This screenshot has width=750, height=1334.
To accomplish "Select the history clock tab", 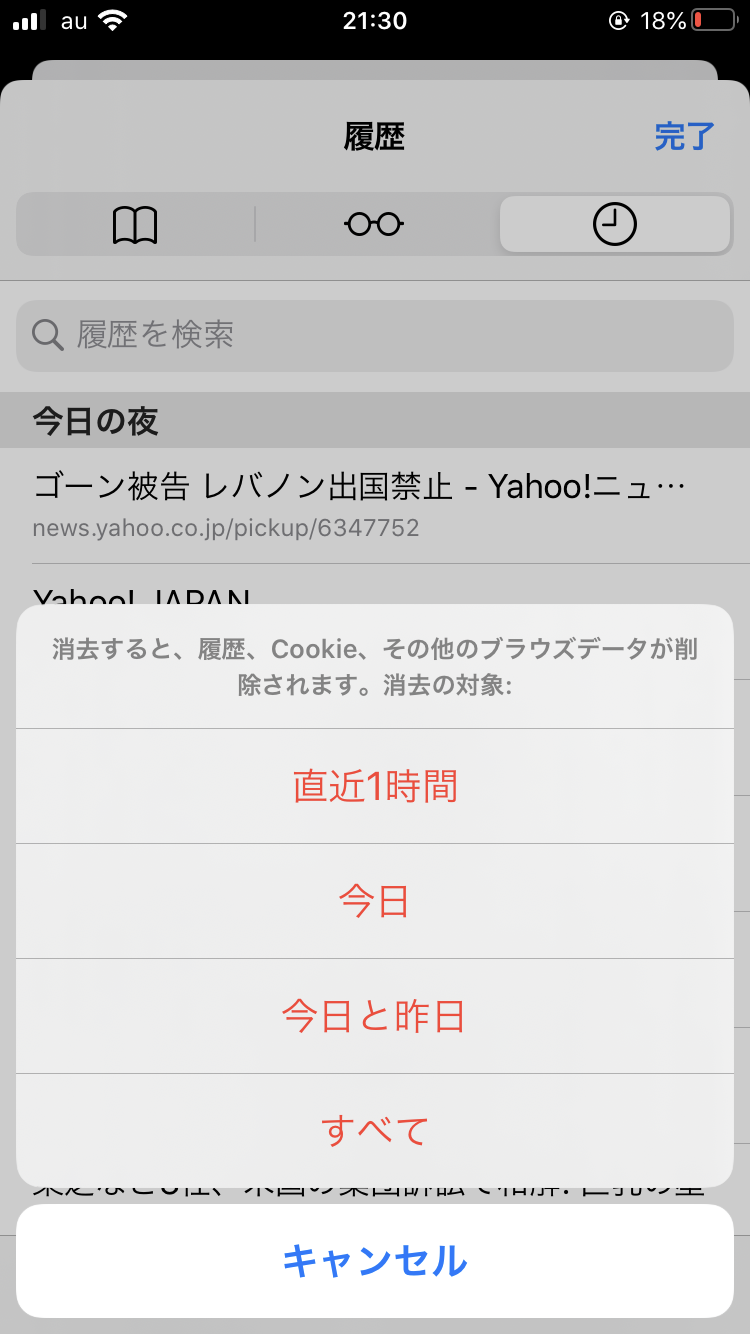I will point(614,224).
